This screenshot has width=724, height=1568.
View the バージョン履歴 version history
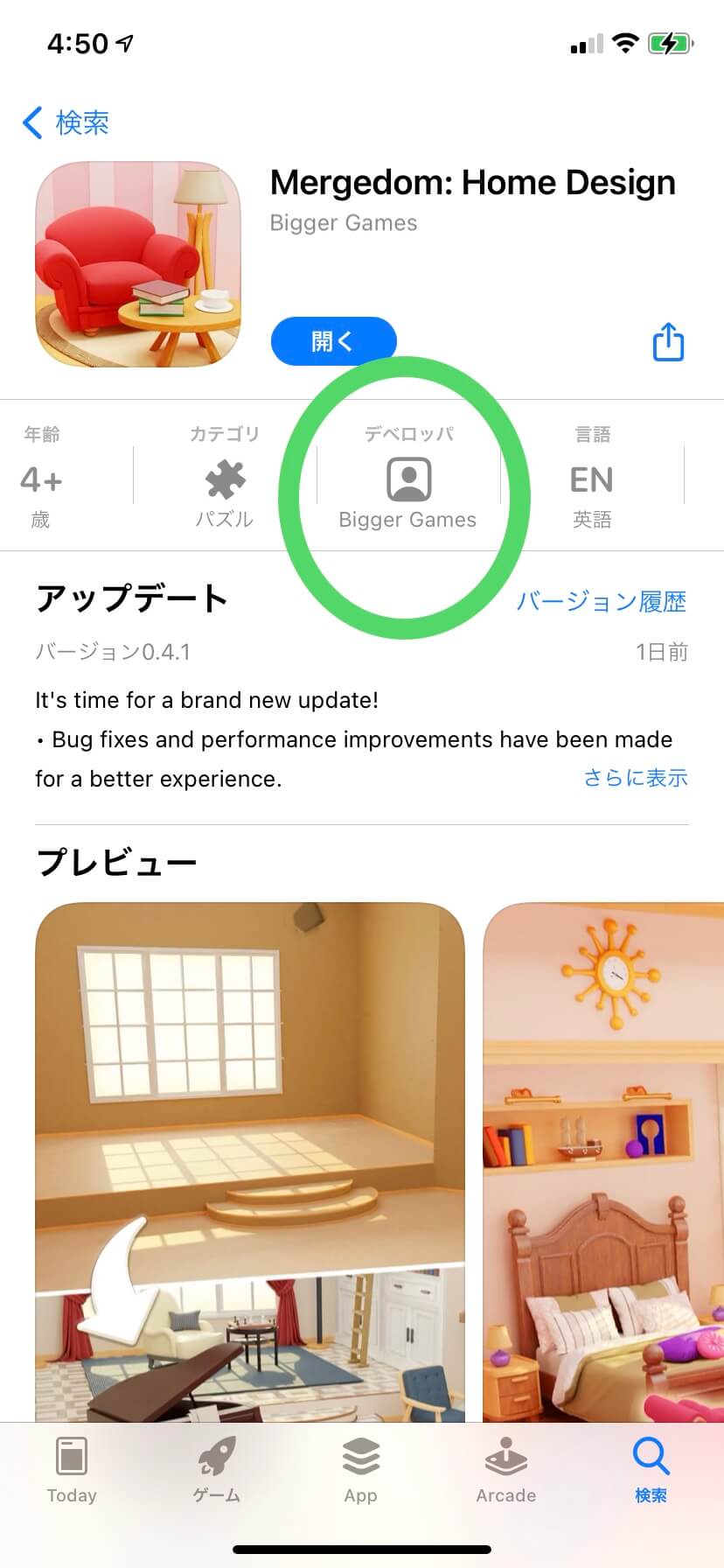coord(601,601)
